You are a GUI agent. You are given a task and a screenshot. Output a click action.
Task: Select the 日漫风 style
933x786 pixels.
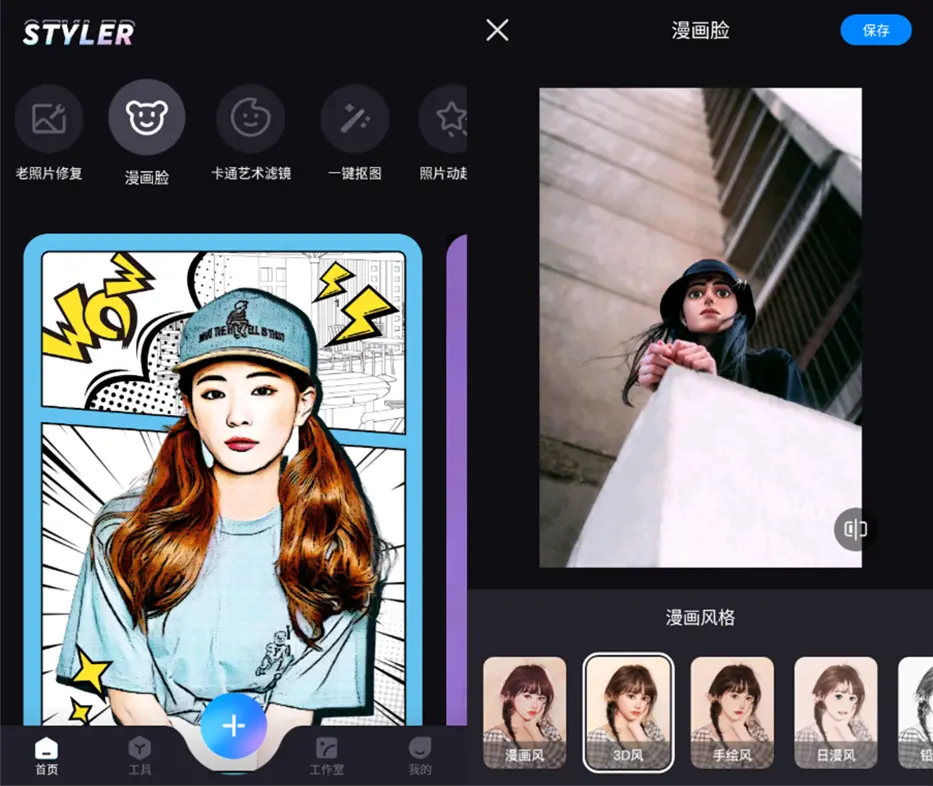tap(835, 712)
